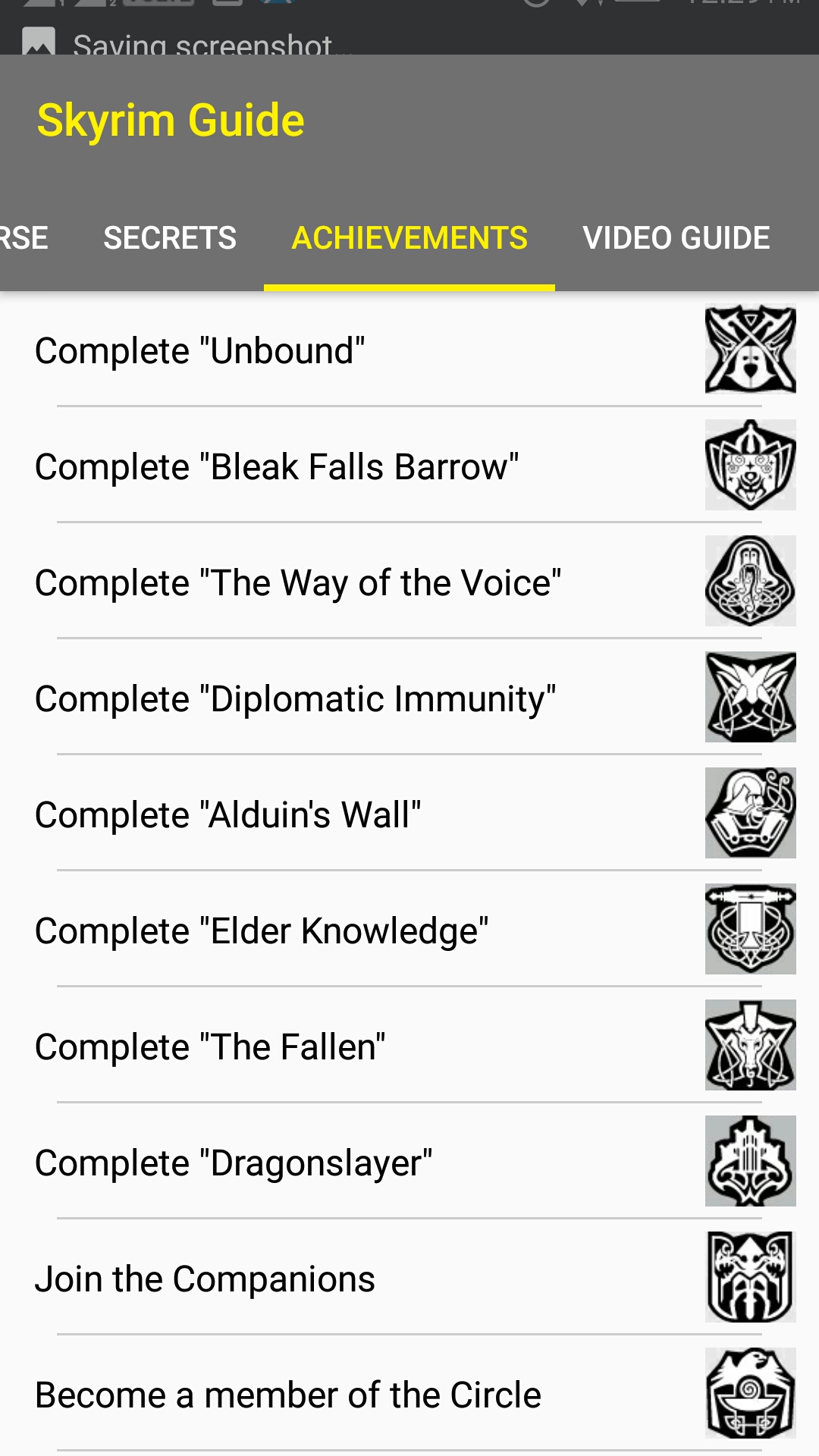819x1456 pixels.
Task: Tap the Dragonslayer achievement emblem
Action: [x=749, y=1161]
